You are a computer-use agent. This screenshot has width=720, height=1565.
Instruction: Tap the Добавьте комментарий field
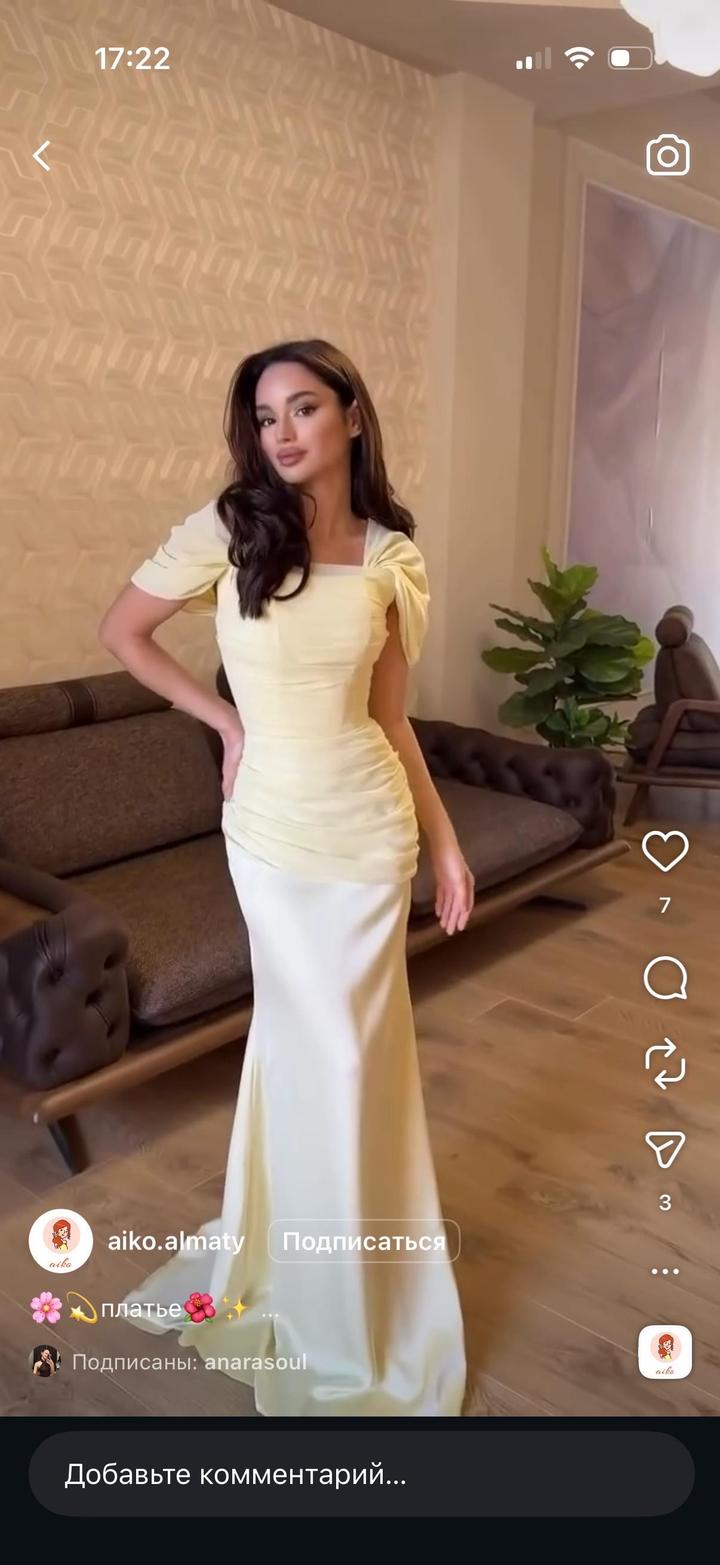coord(360,1474)
